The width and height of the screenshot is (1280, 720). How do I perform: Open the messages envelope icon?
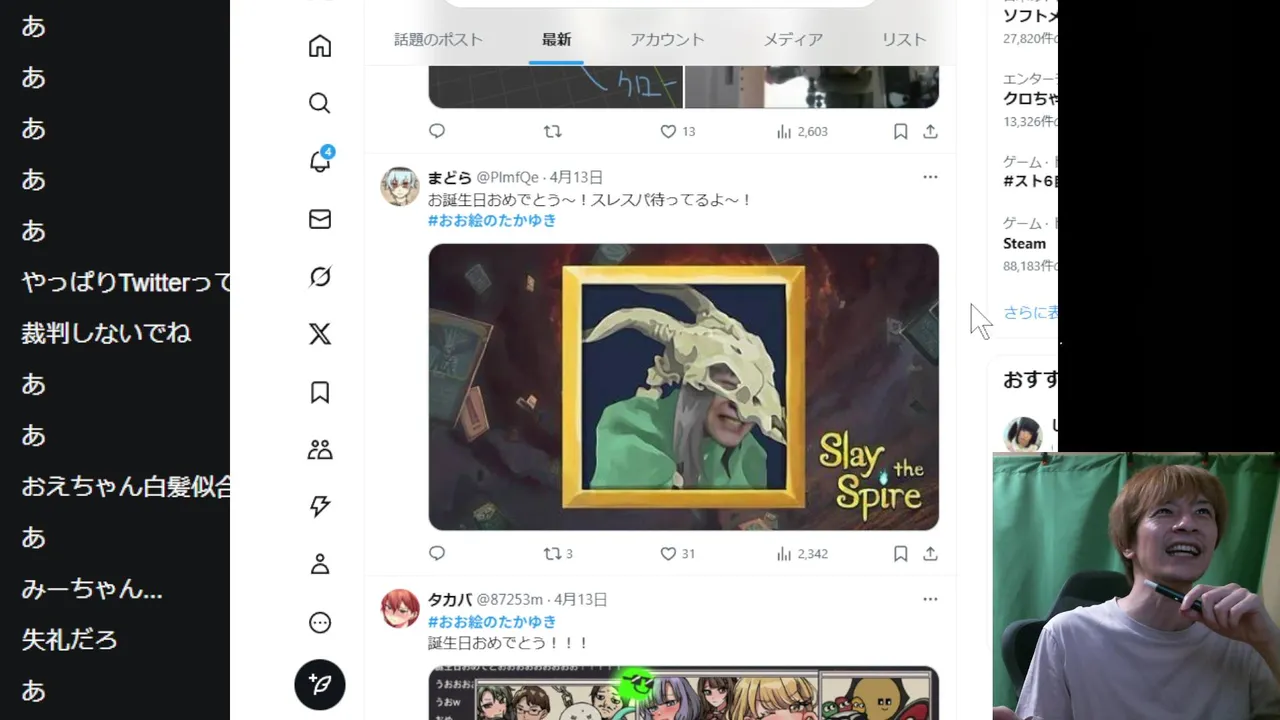point(320,219)
